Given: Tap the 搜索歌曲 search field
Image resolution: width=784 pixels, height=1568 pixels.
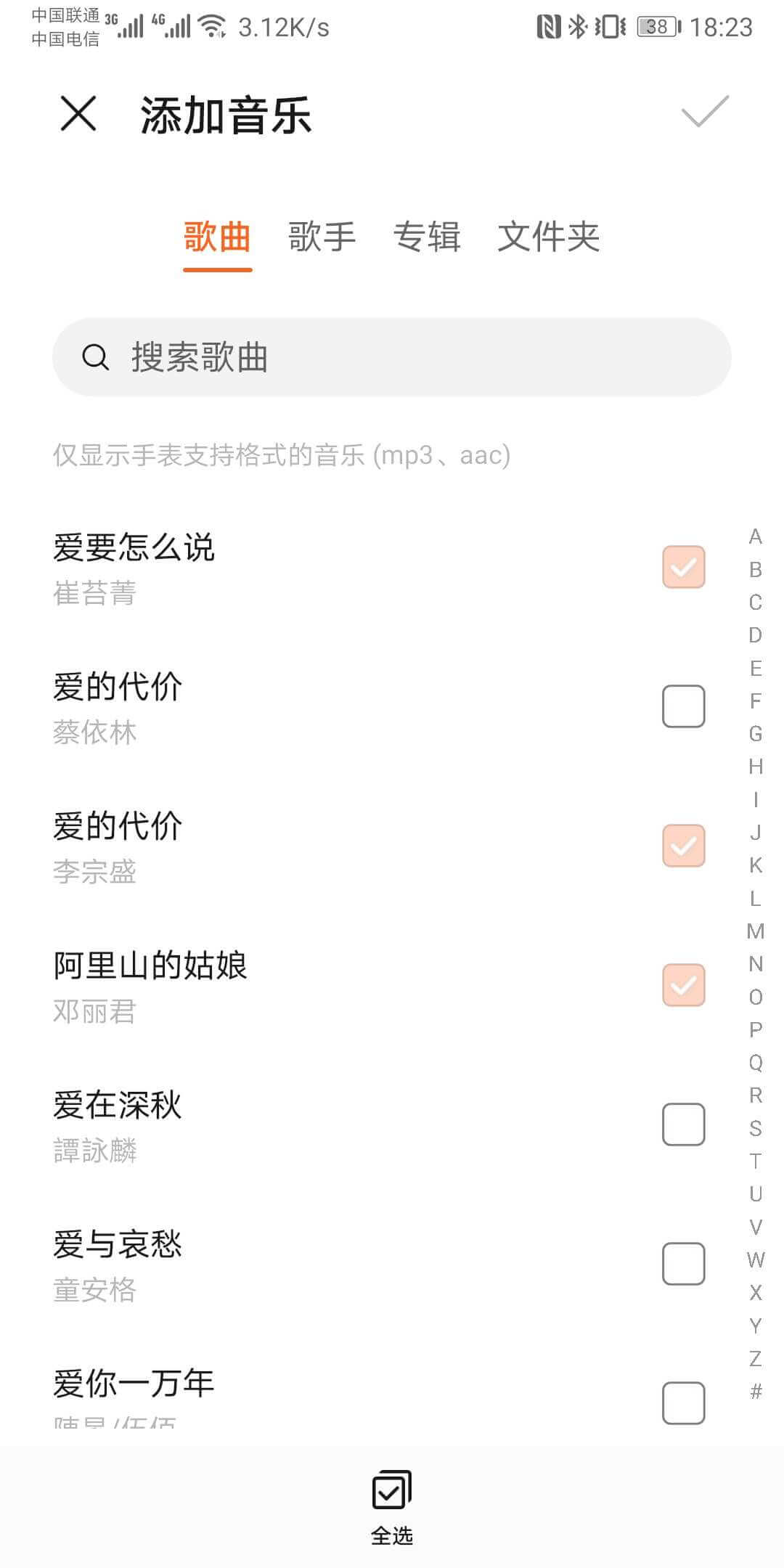Looking at the screenshot, I should [392, 357].
